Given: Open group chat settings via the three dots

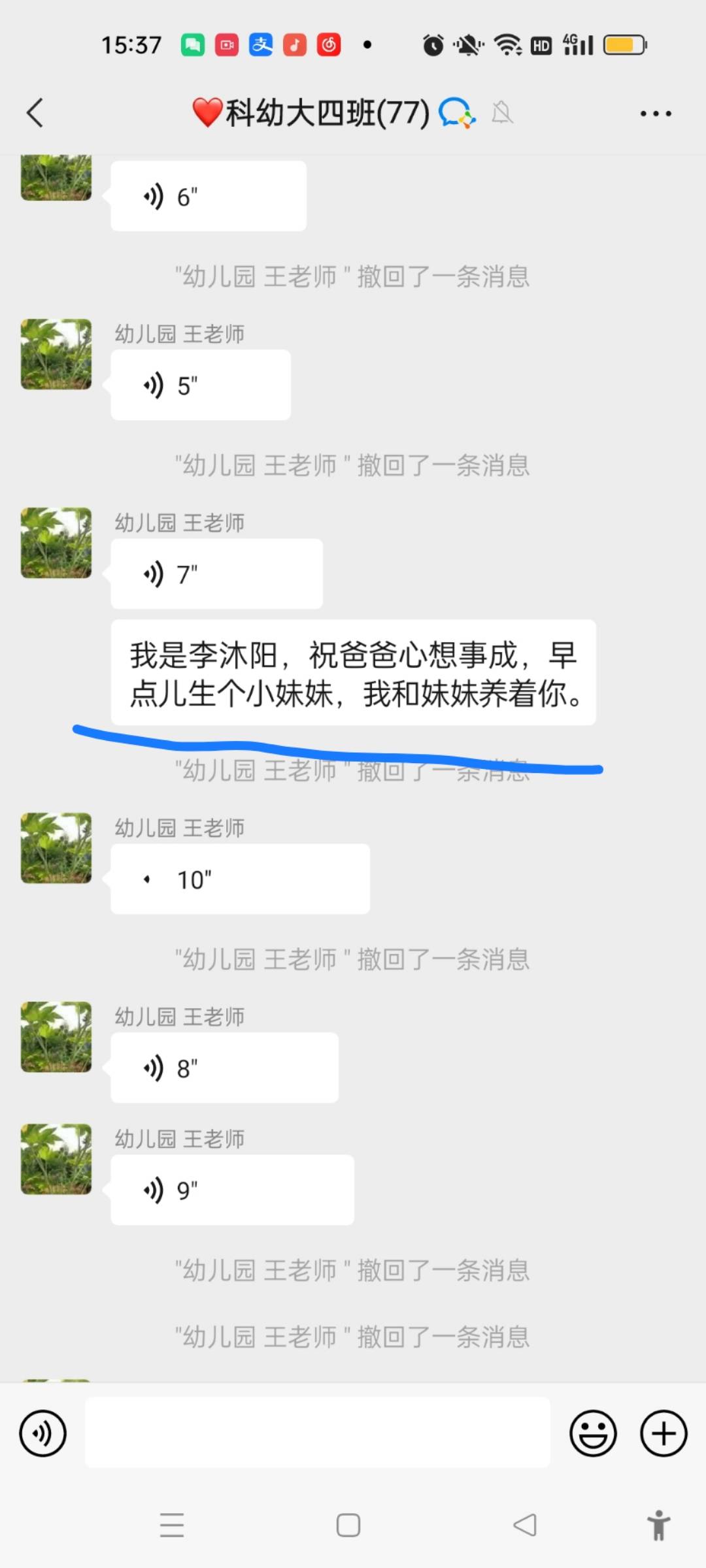Looking at the screenshot, I should pos(655,112).
